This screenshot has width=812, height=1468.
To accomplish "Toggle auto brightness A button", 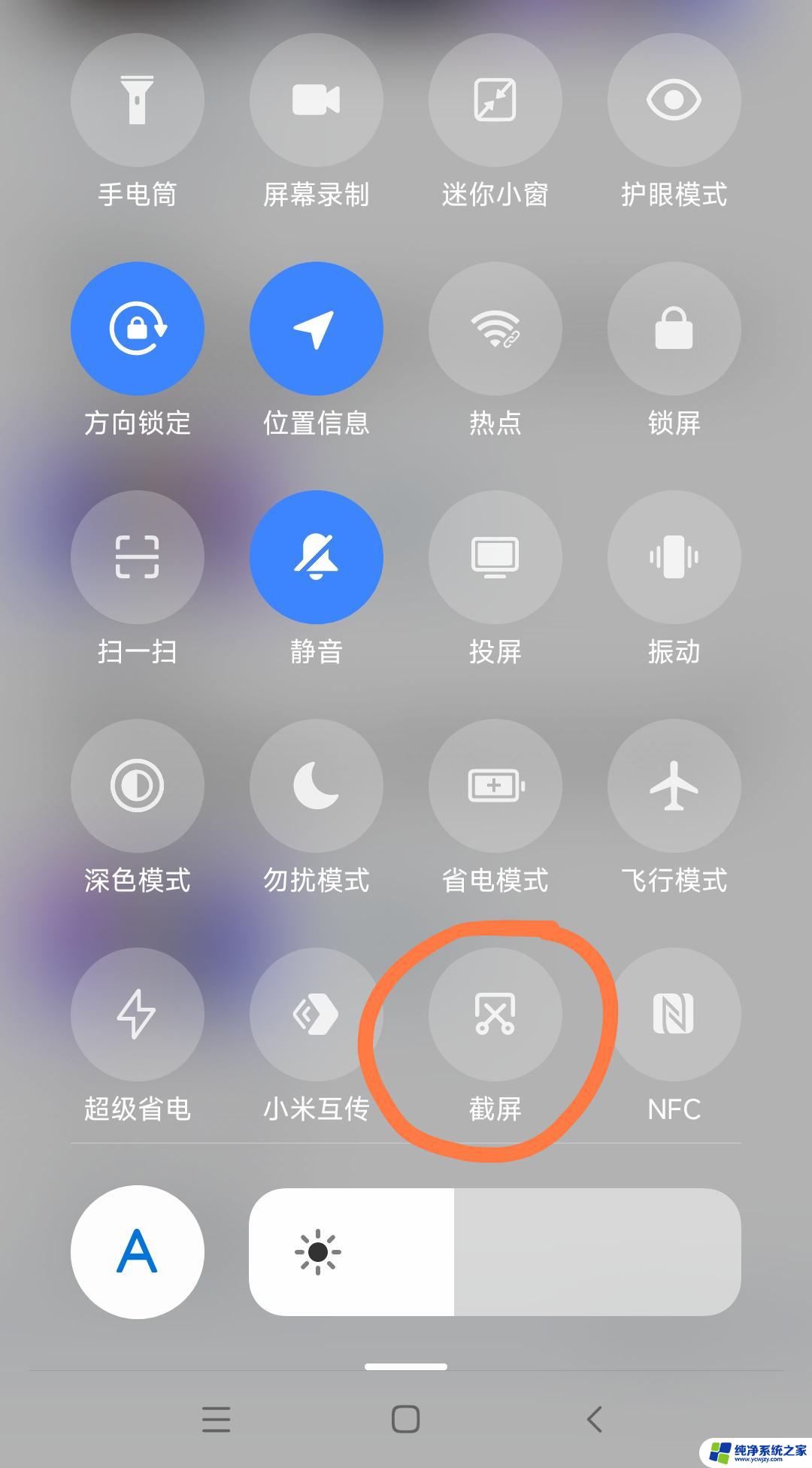I will 138,1252.
